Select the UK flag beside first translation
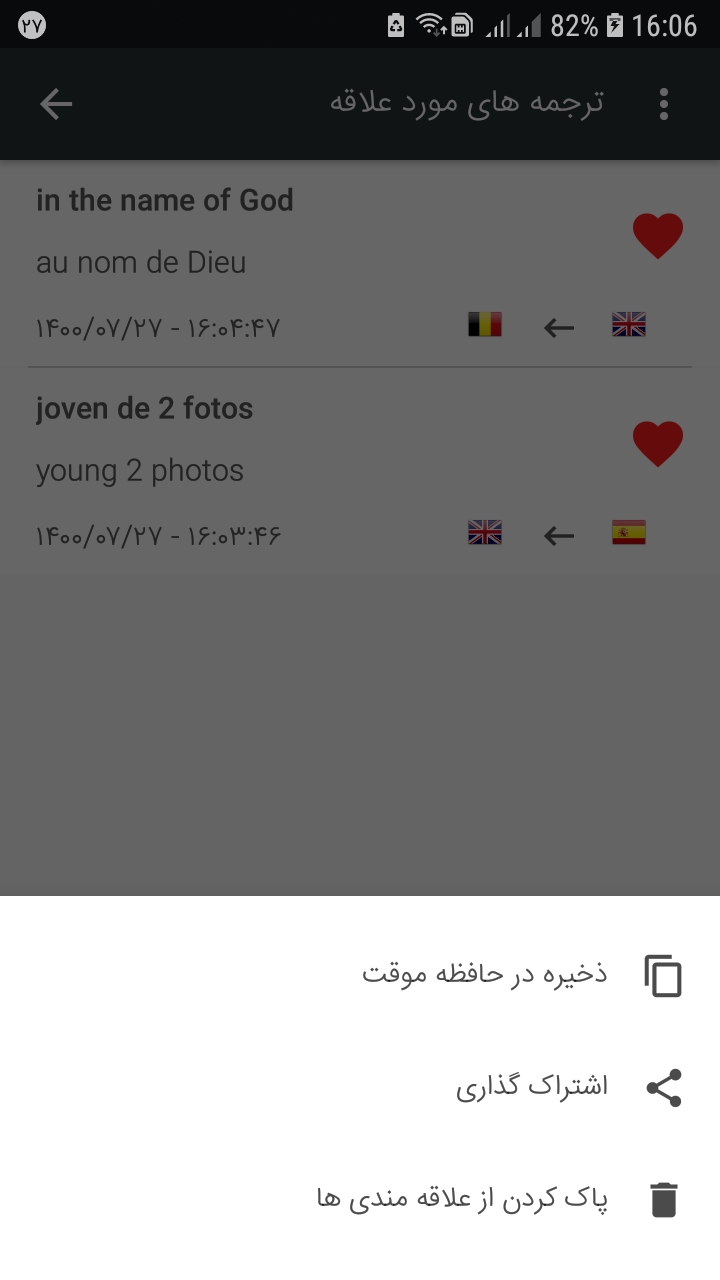 coord(628,323)
